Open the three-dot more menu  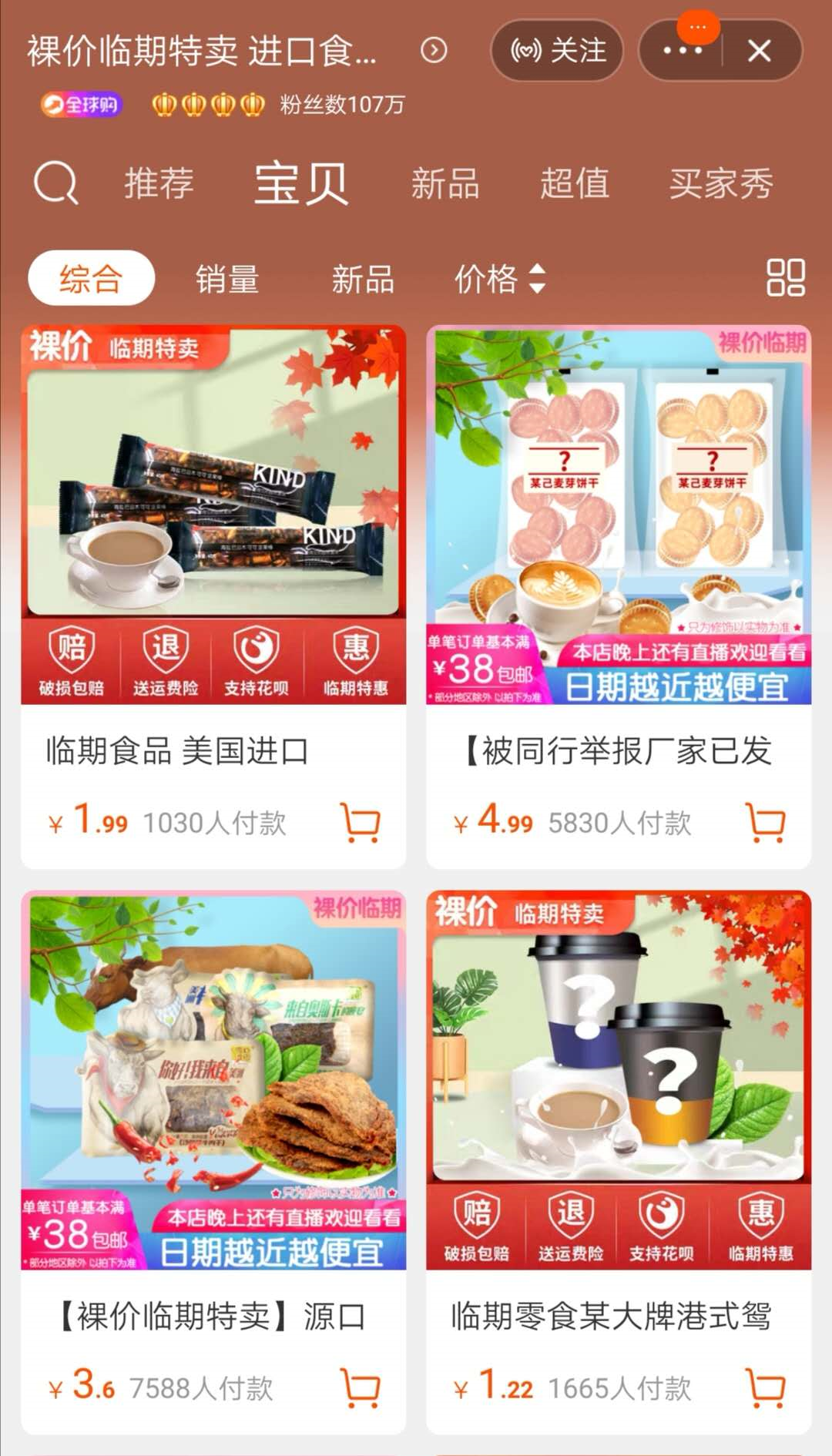pyautogui.click(x=682, y=51)
